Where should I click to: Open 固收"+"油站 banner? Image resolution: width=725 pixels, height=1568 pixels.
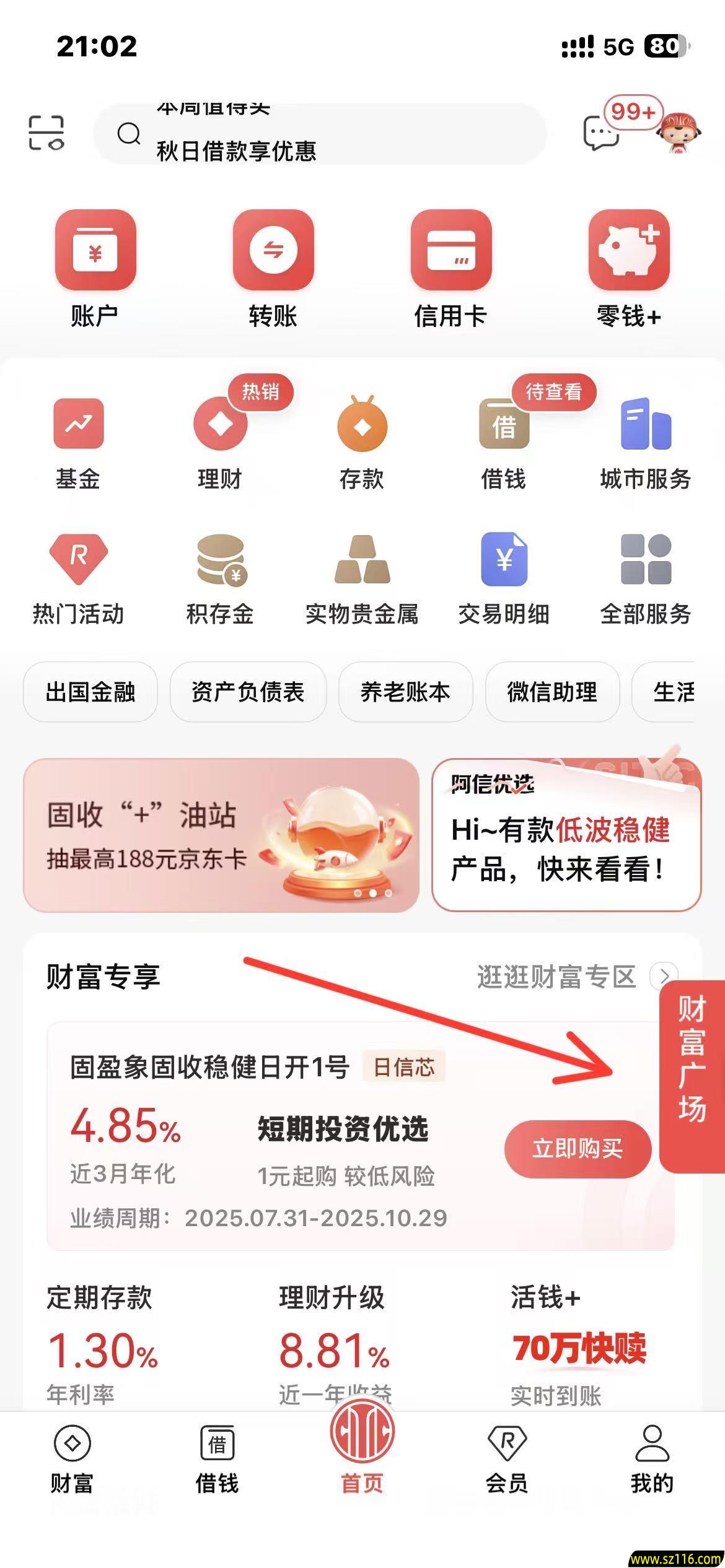pos(221,835)
